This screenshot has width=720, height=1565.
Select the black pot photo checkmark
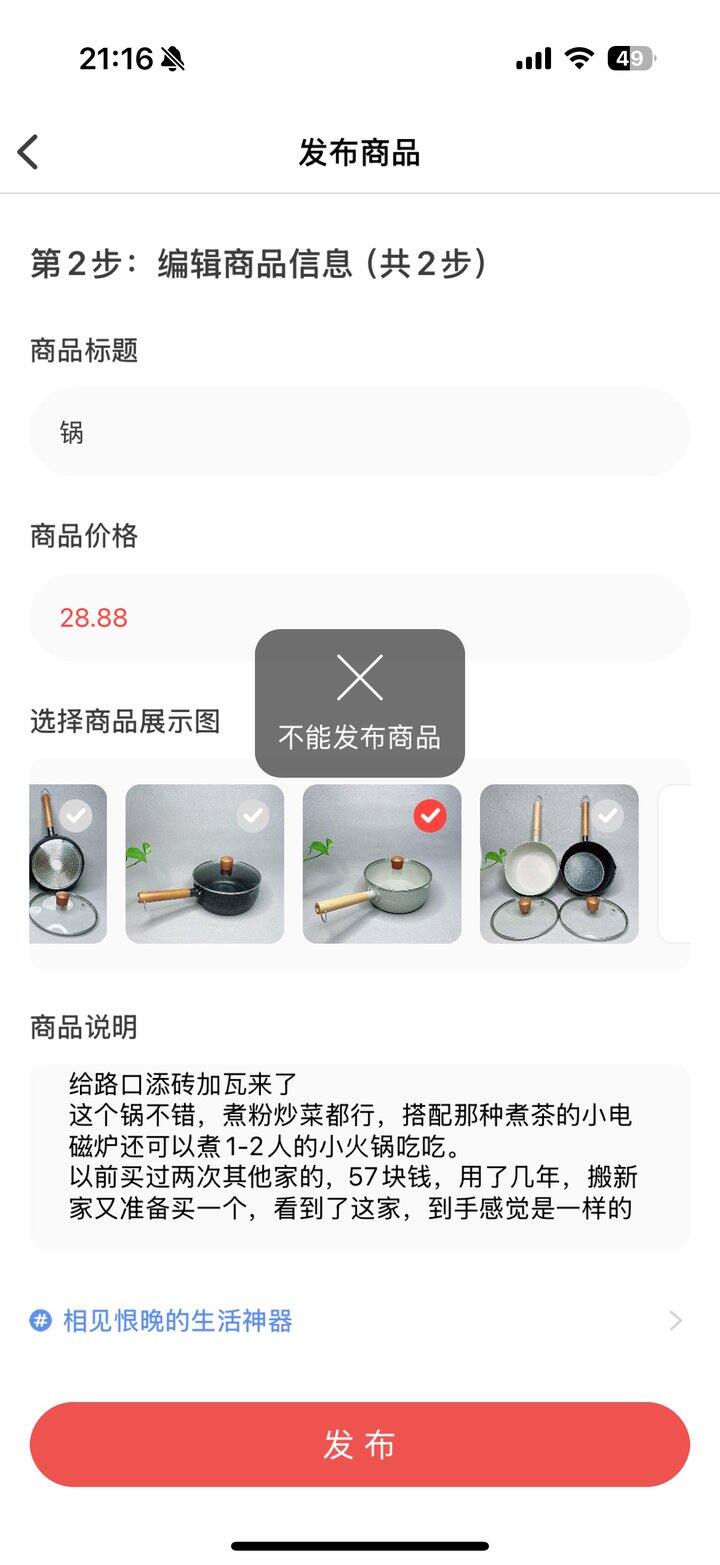[x=252, y=816]
